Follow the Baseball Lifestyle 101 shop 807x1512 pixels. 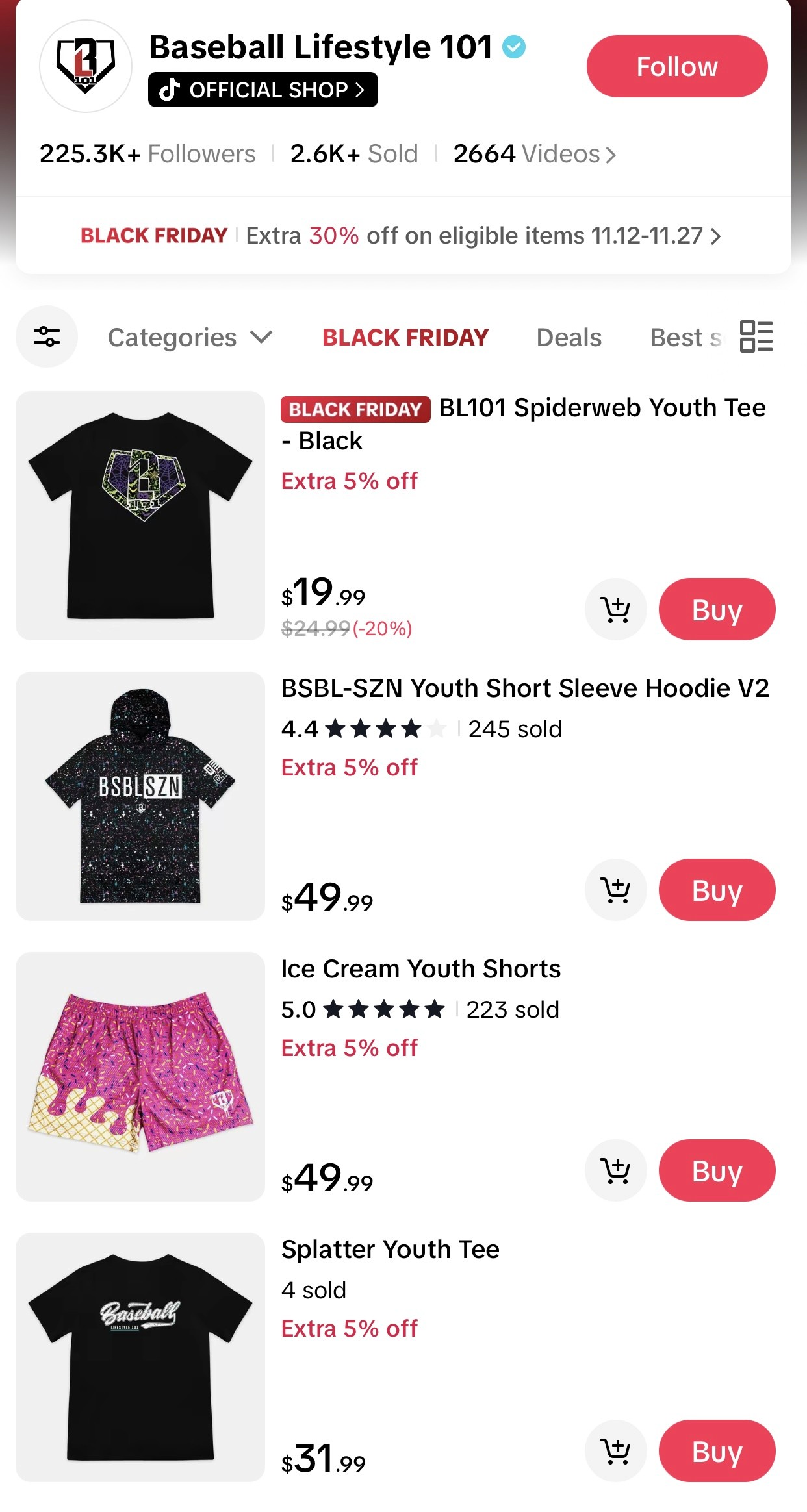point(676,66)
